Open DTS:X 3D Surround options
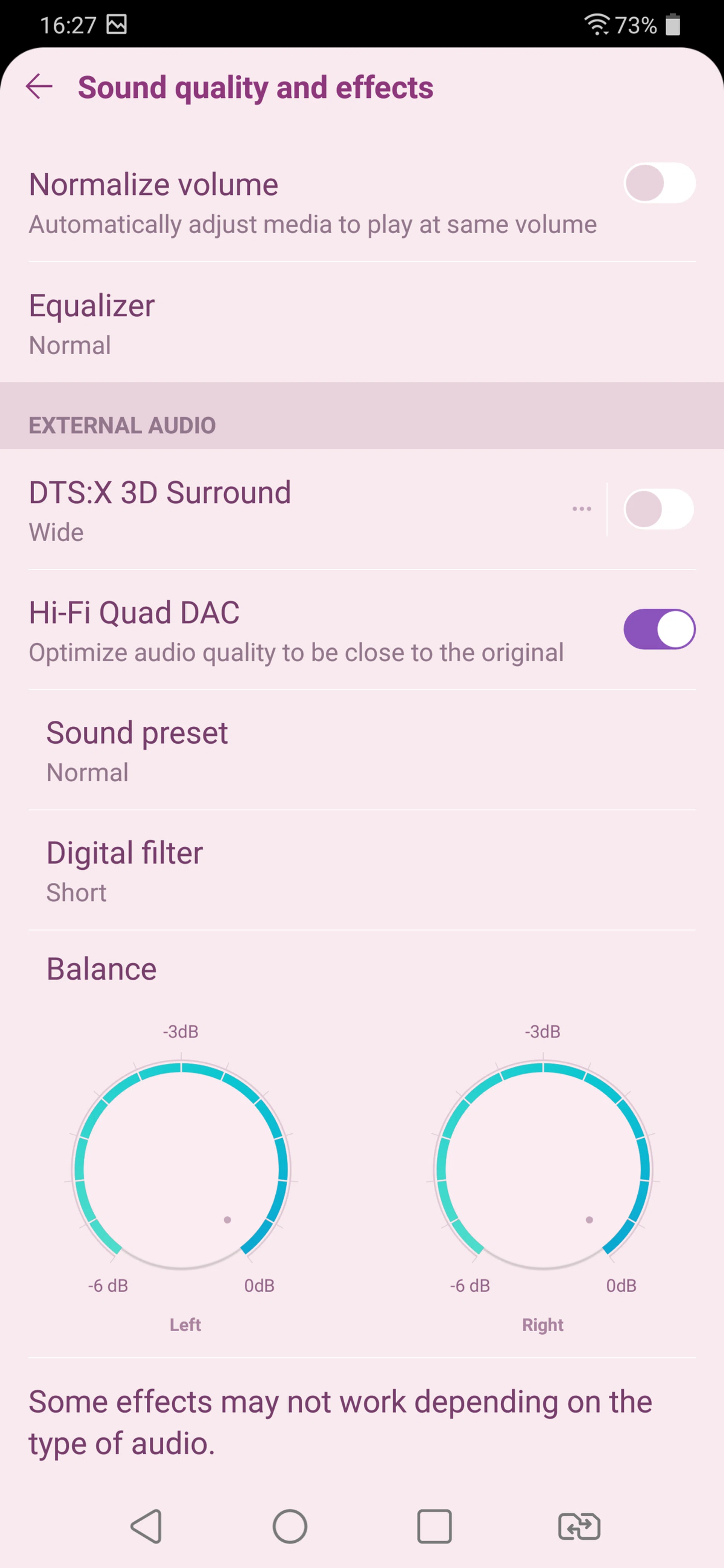Viewport: 724px width, 1568px height. pyautogui.click(x=581, y=509)
